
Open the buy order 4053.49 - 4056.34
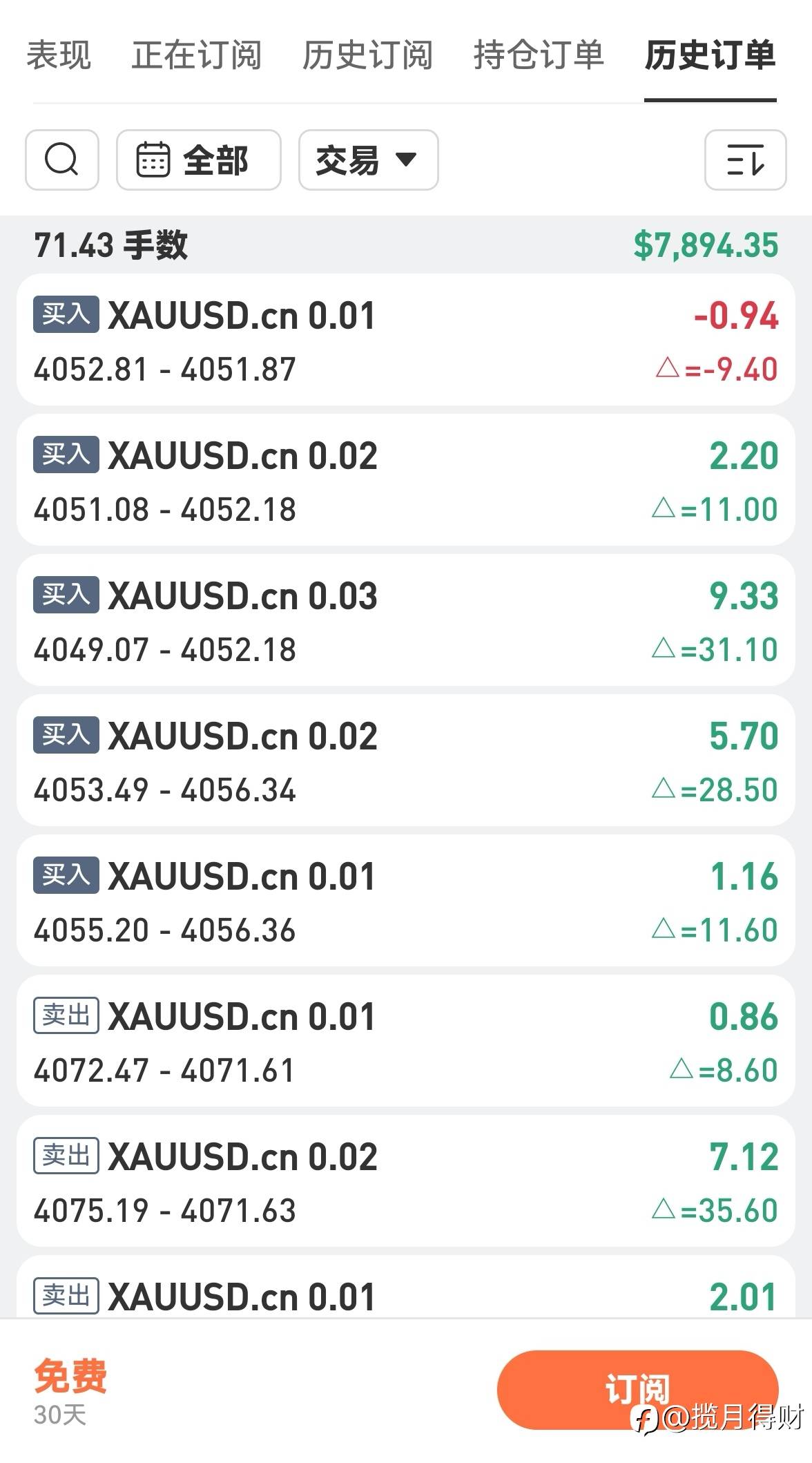[406, 761]
